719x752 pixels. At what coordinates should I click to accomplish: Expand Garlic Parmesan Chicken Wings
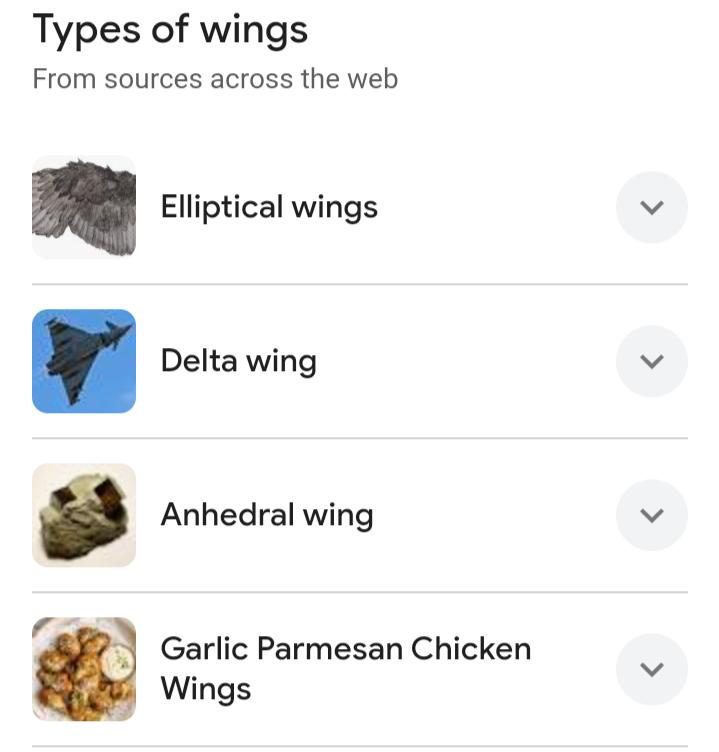pyautogui.click(x=651, y=669)
